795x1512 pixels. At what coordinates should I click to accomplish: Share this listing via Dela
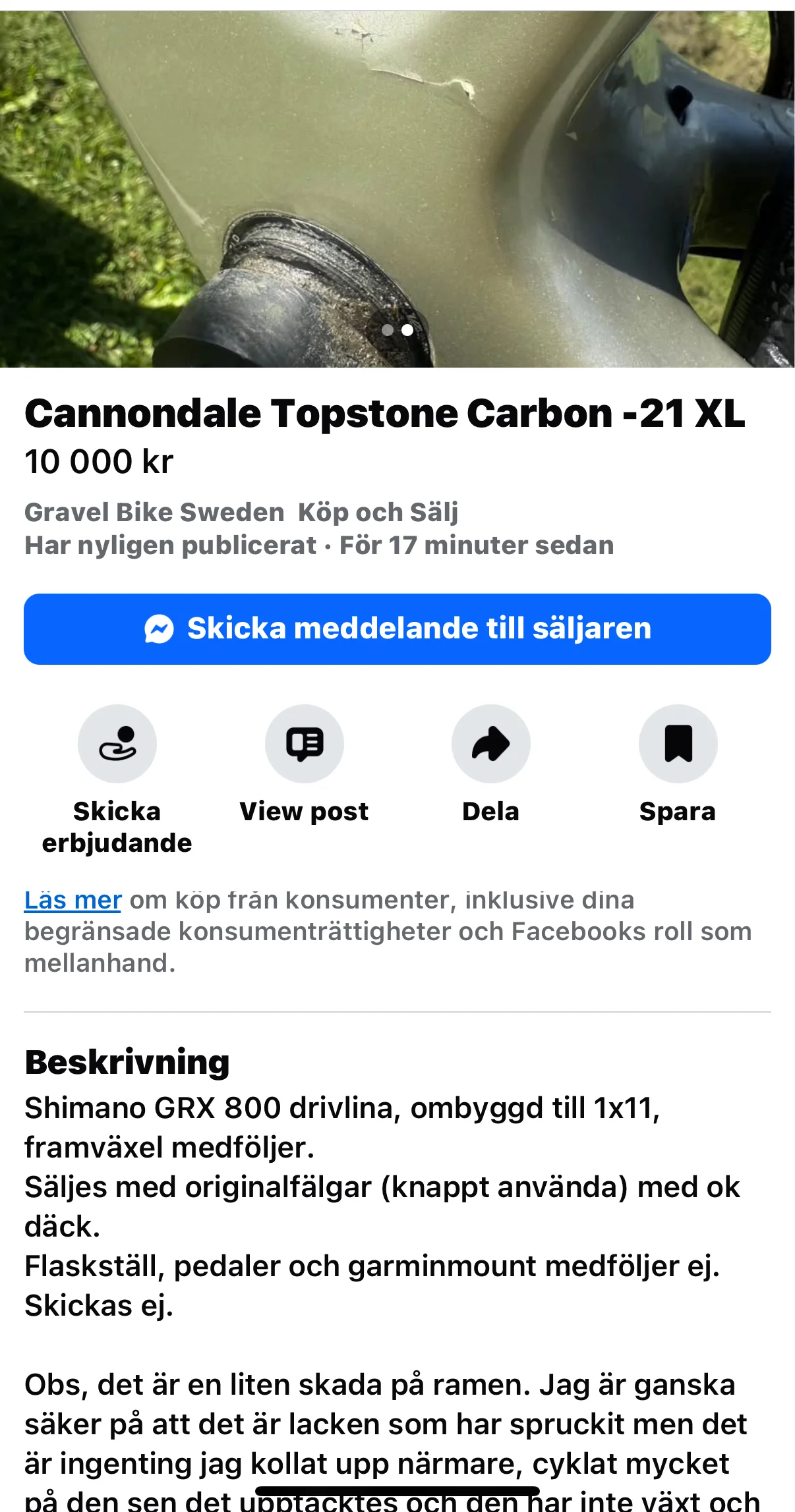(490, 744)
